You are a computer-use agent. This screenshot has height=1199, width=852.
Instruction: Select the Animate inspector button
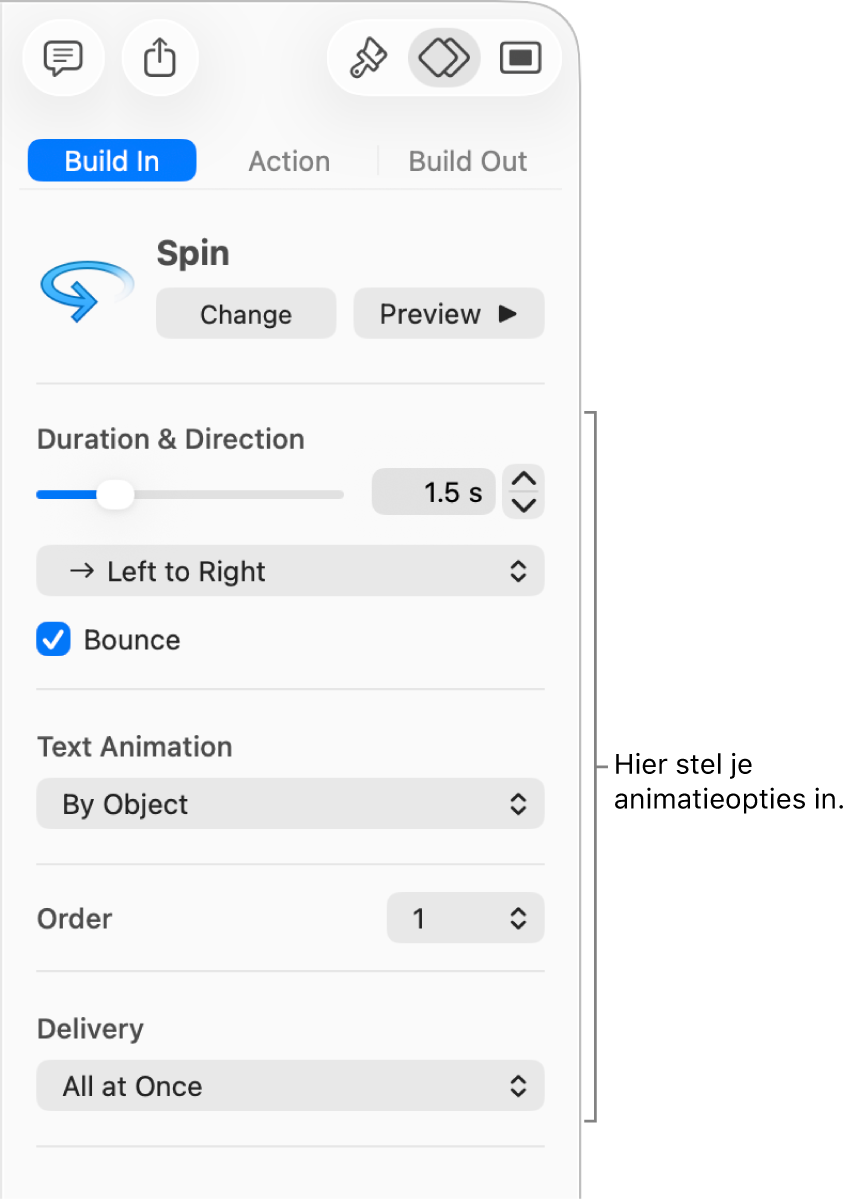tap(444, 58)
